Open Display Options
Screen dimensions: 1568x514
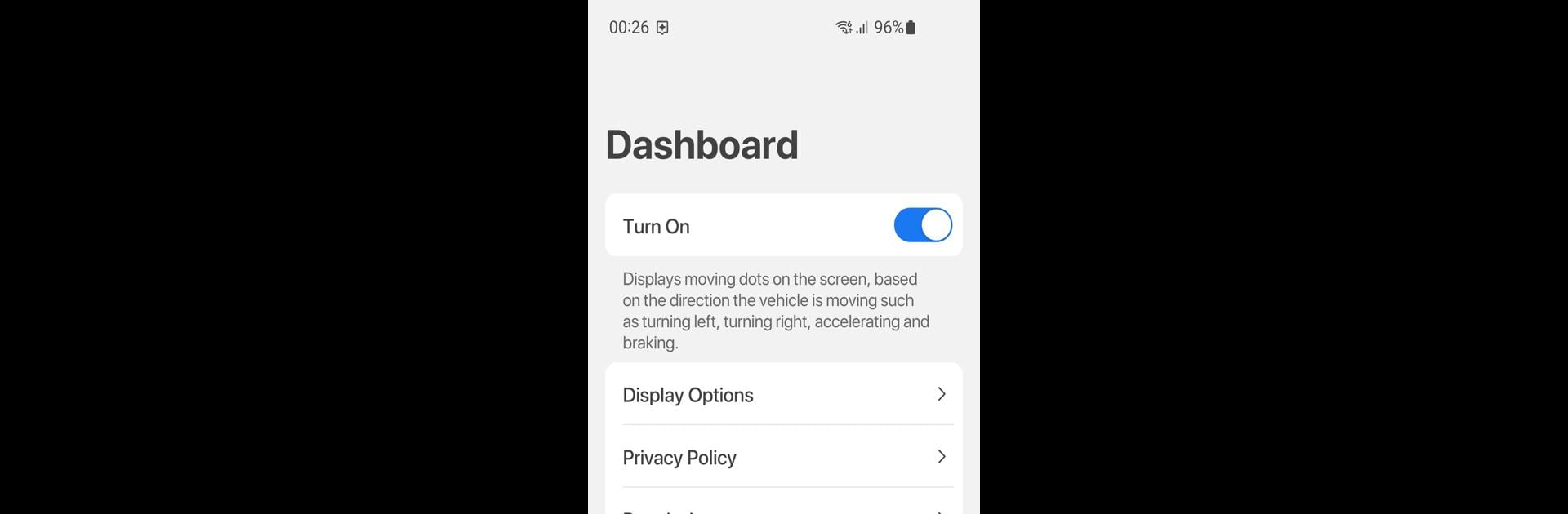(x=782, y=395)
